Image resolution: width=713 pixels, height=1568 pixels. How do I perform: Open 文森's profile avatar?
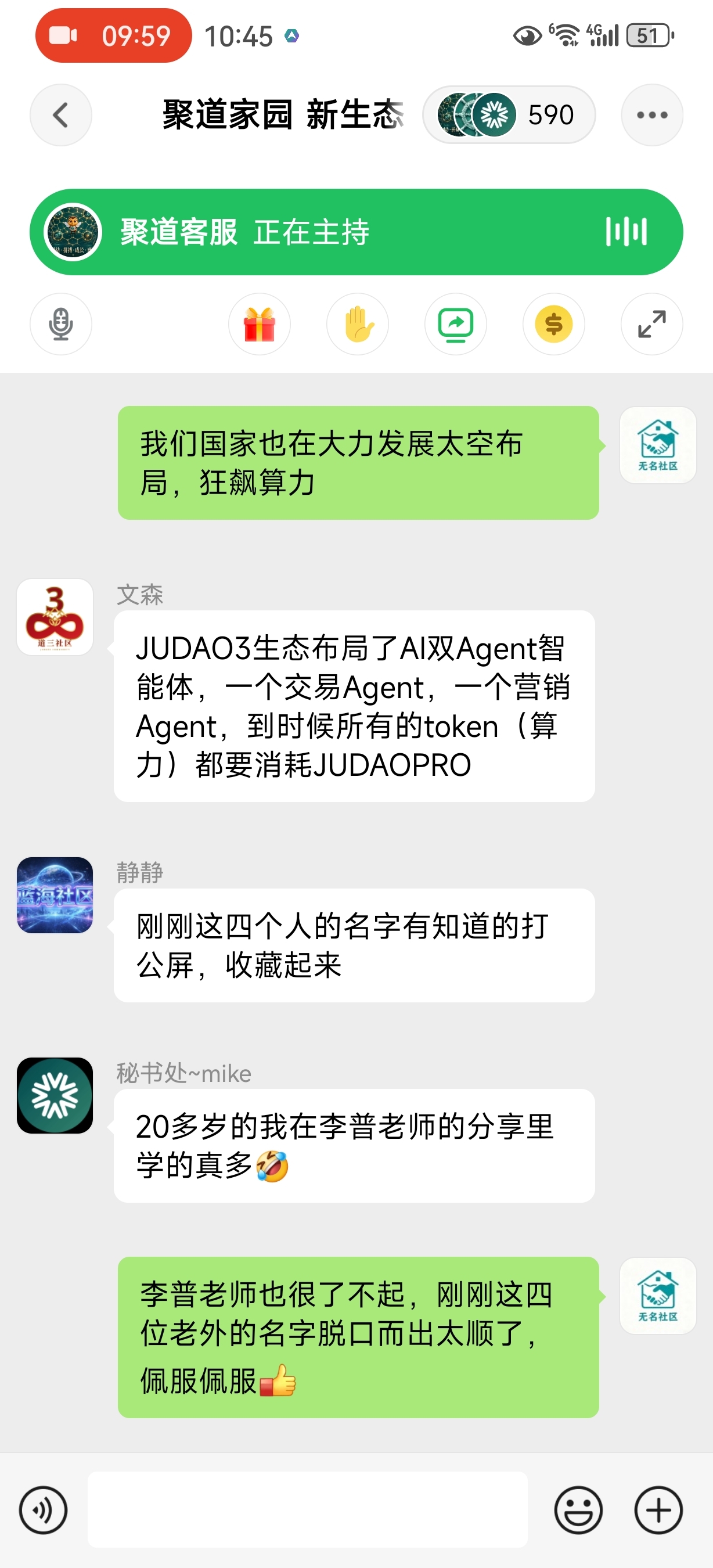(x=55, y=617)
